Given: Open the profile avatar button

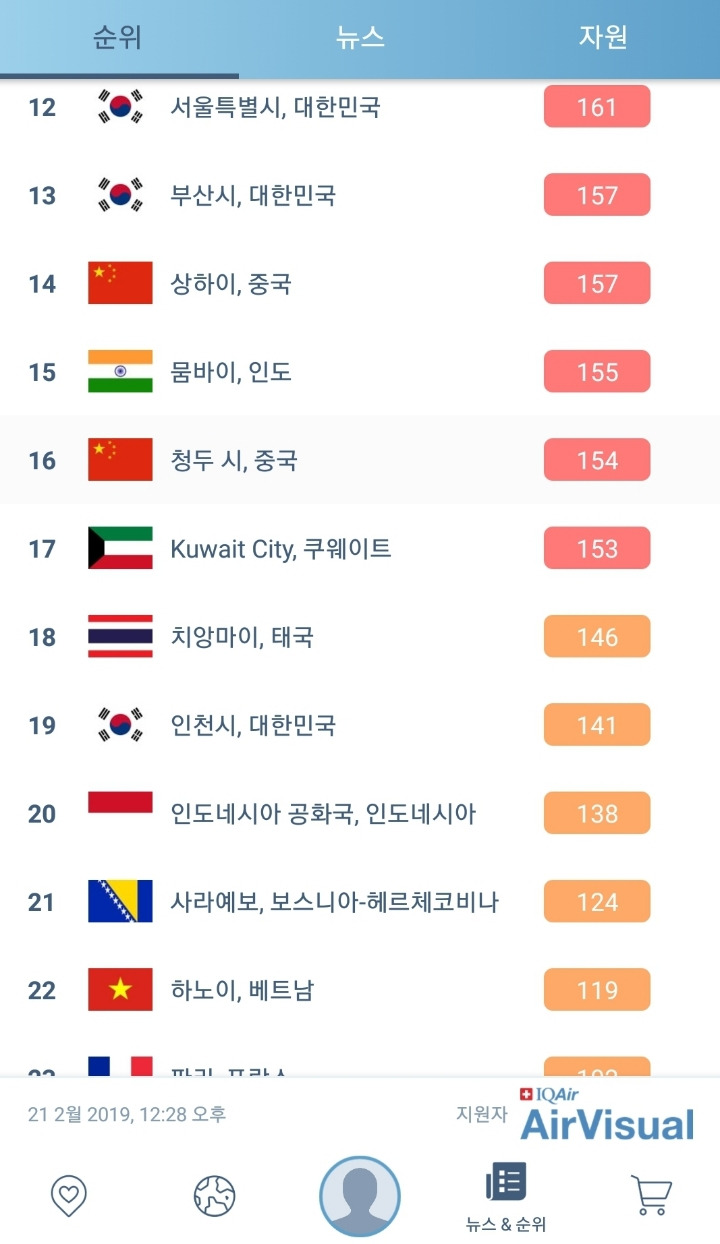Looking at the screenshot, I should tap(360, 1196).
